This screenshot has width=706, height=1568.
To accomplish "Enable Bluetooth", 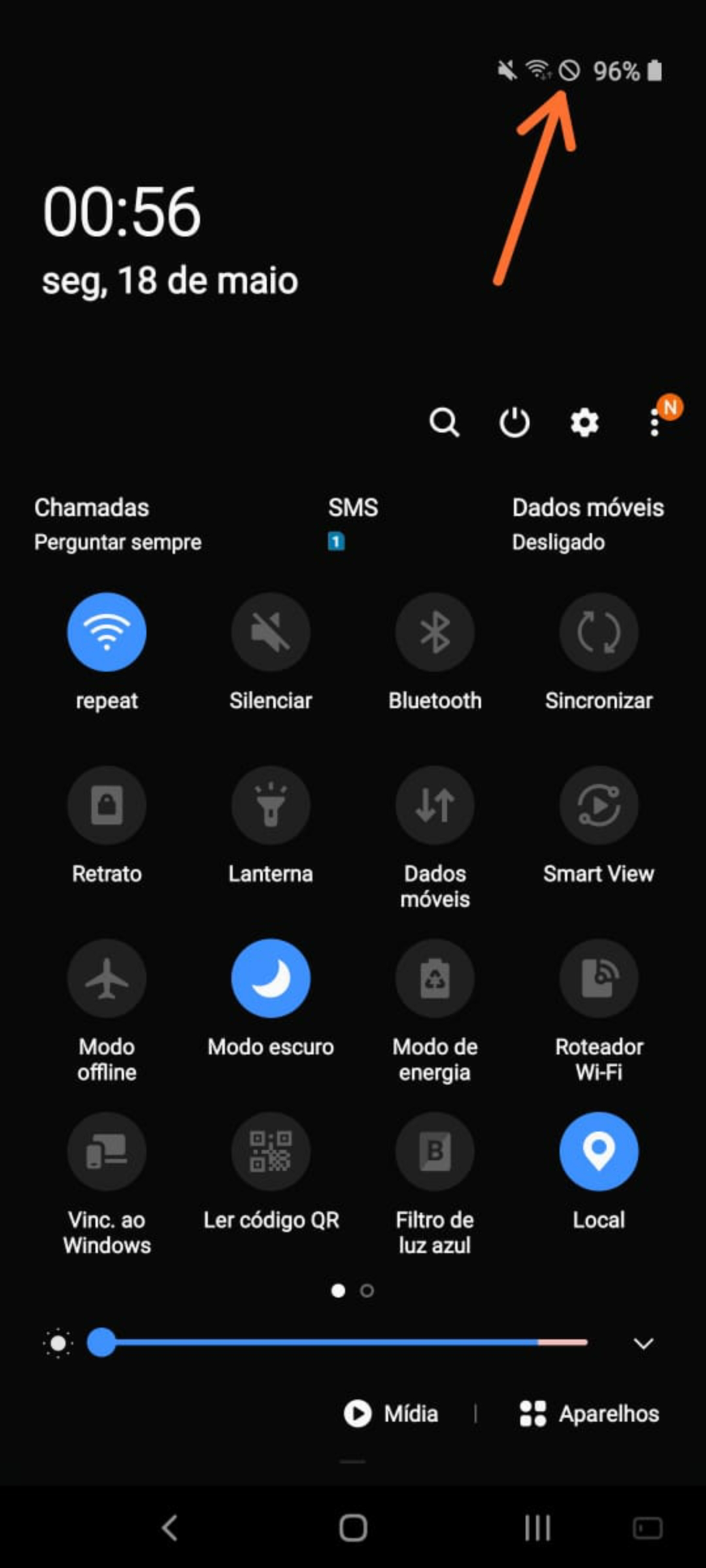I will coord(435,632).
